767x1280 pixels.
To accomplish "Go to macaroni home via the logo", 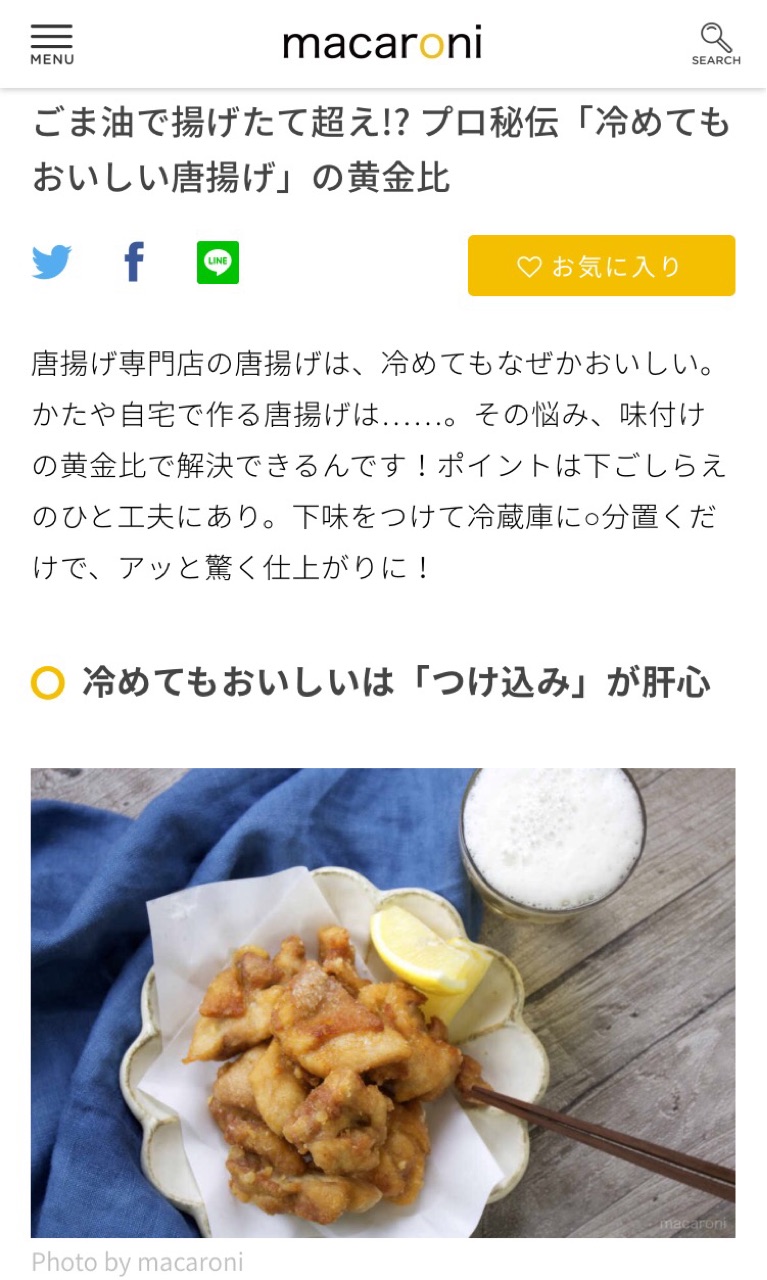I will pos(383,43).
